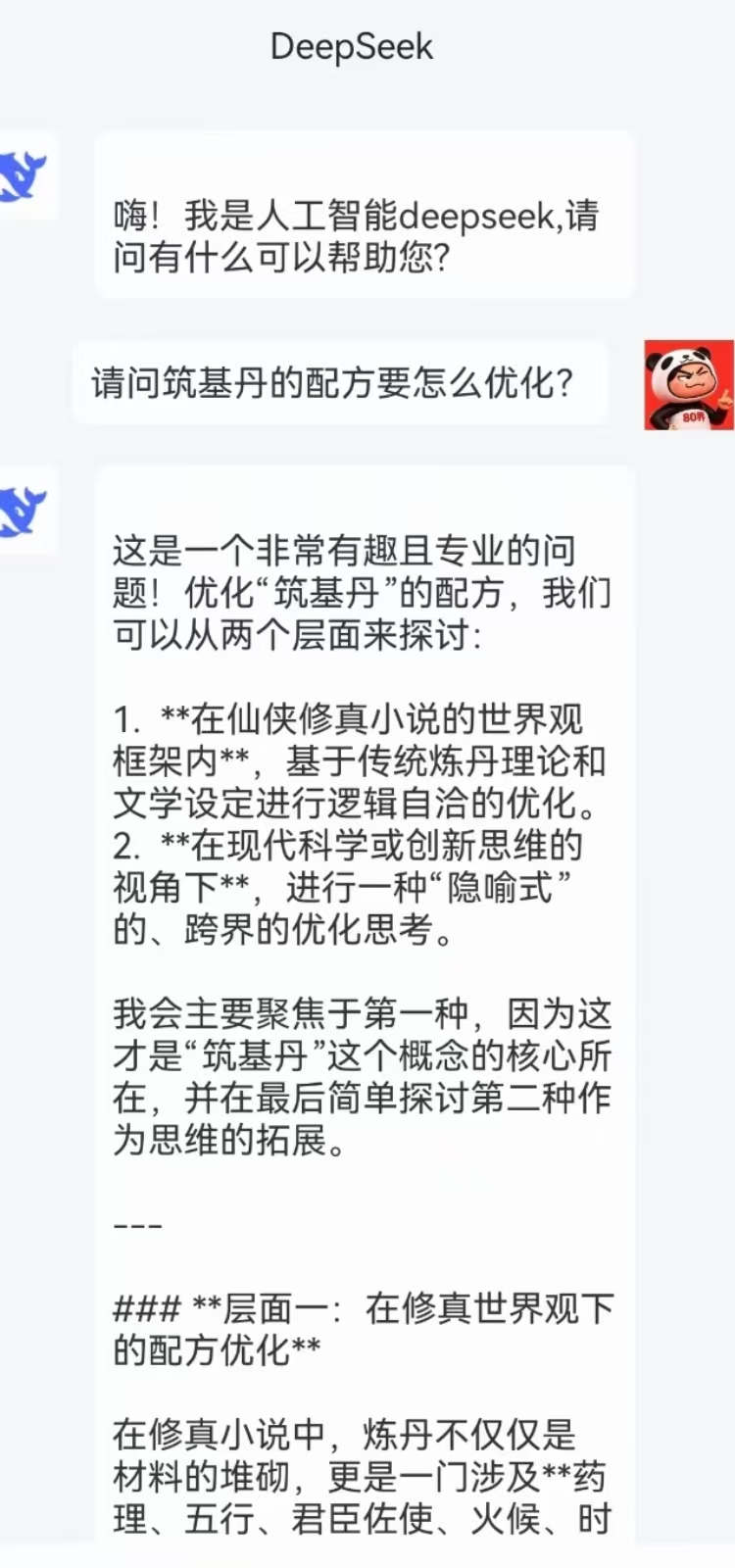Tap the '---' divider line in the reply
735x1568 pixels.
(137, 1223)
